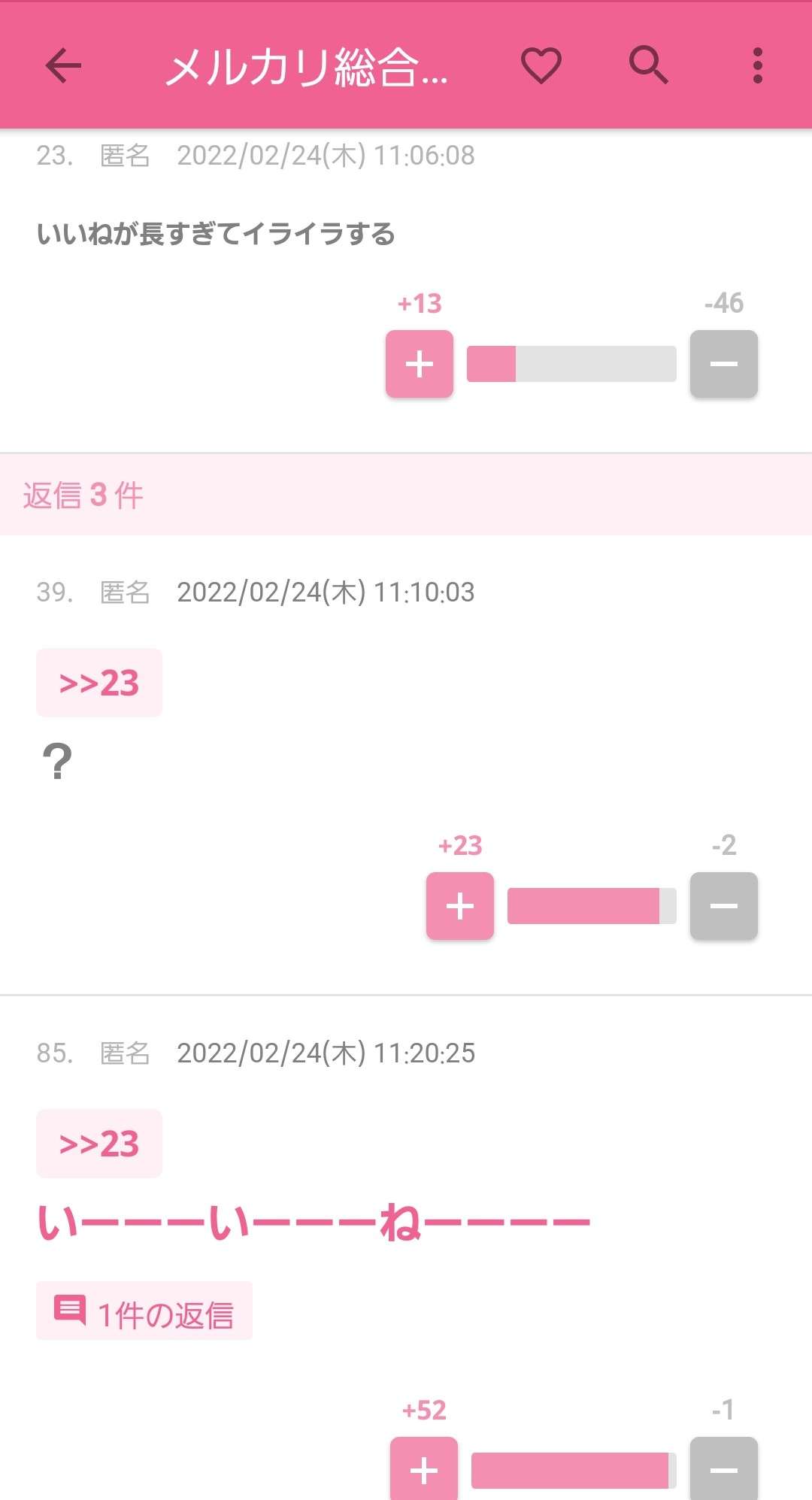
Task: Open the >>23 reference in comment 85
Action: 99,1144
